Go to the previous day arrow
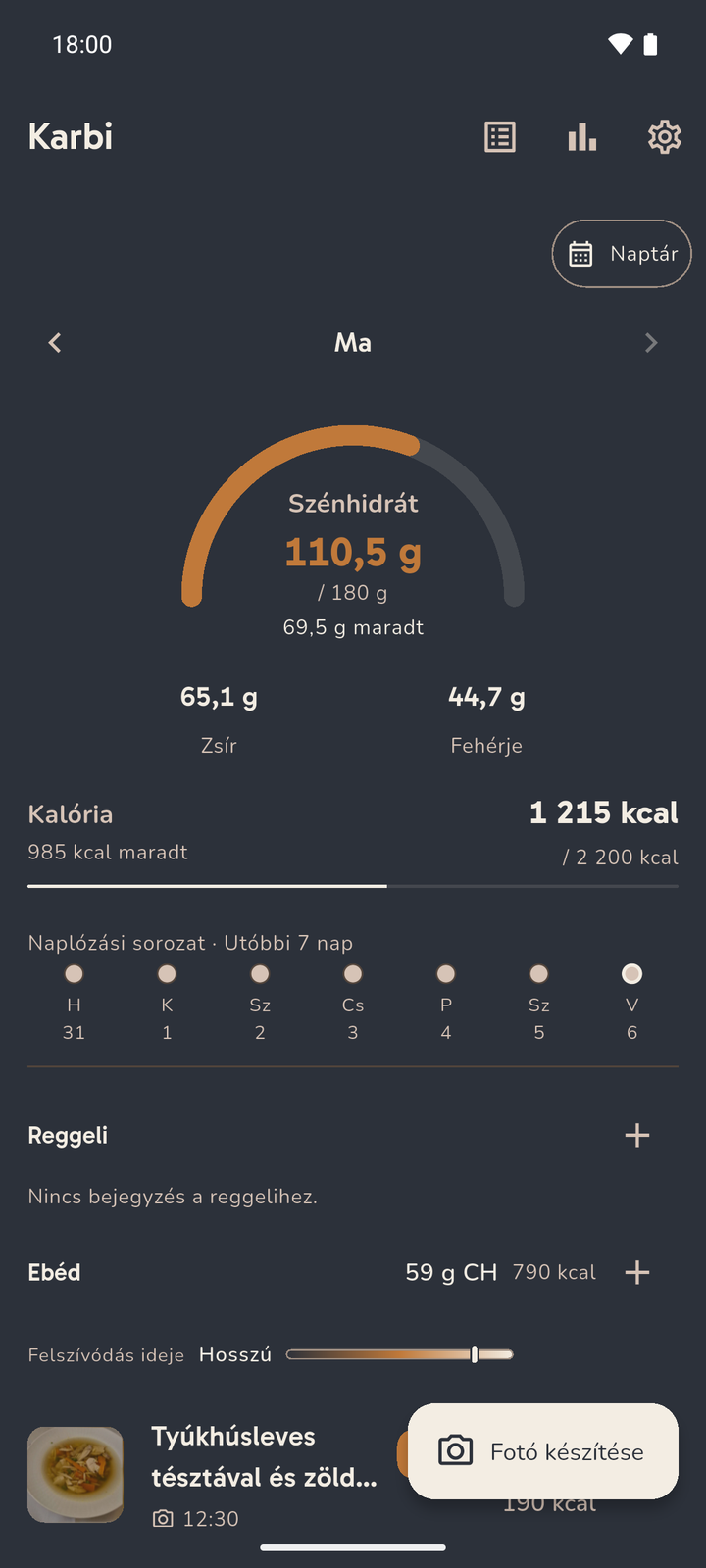This screenshot has height=1568, width=706. pos(55,343)
